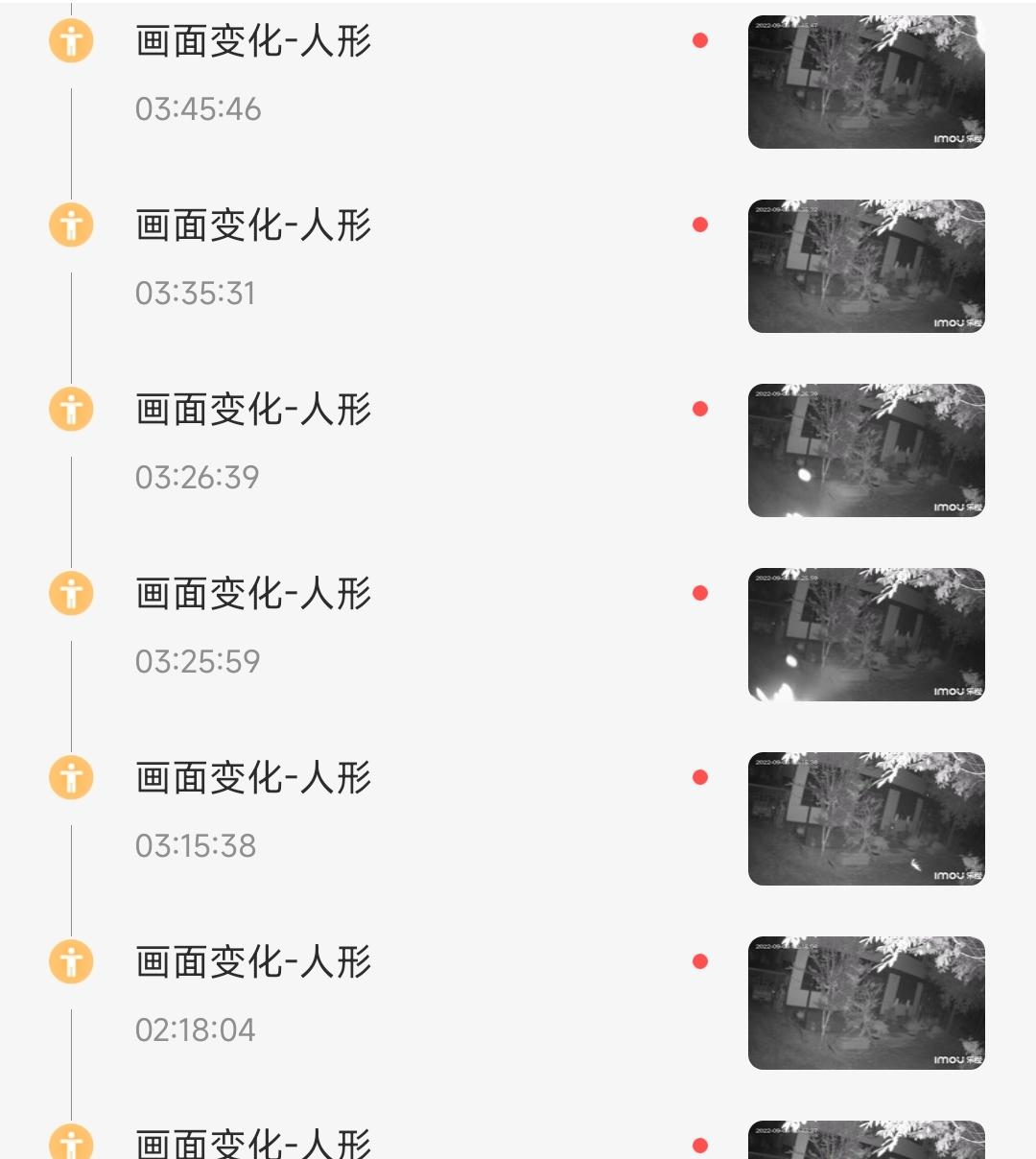1036x1159 pixels.
Task: Open the humanoid icon next to 03:15:38
Action: coord(70,778)
